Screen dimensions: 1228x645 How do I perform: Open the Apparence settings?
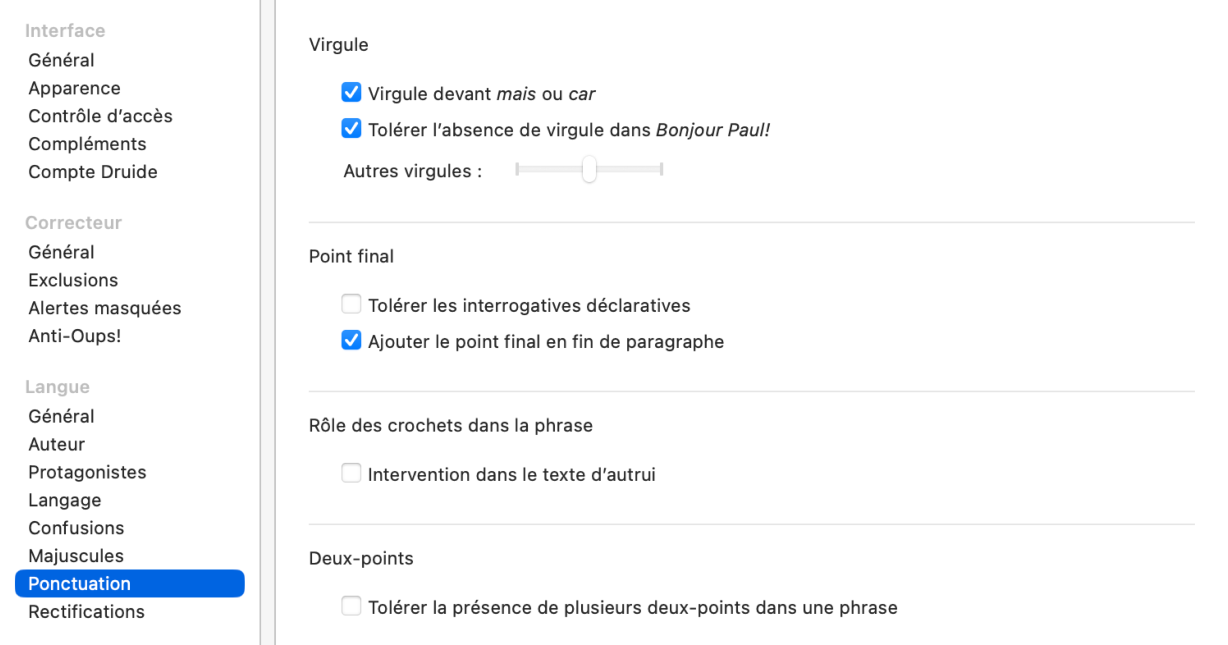coord(74,88)
